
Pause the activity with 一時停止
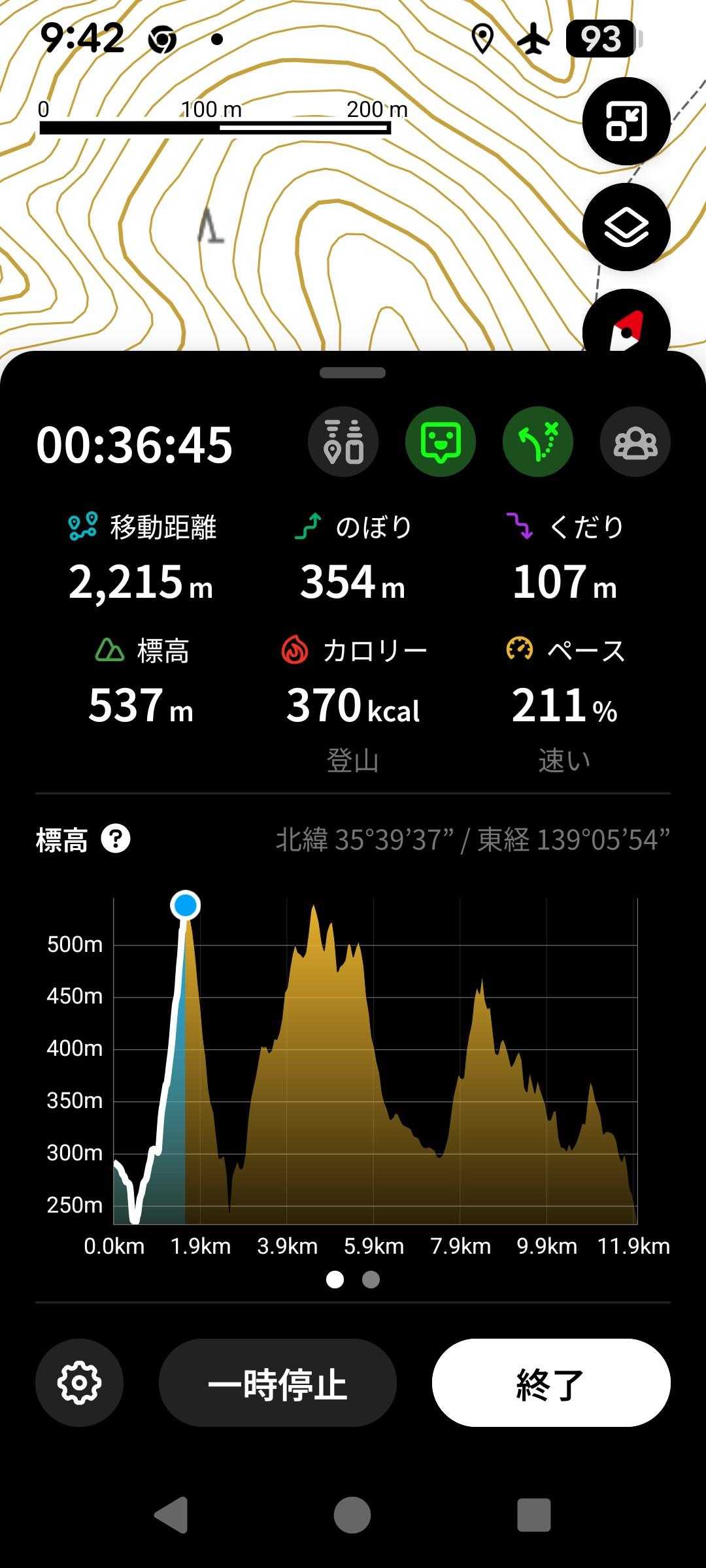click(278, 1382)
